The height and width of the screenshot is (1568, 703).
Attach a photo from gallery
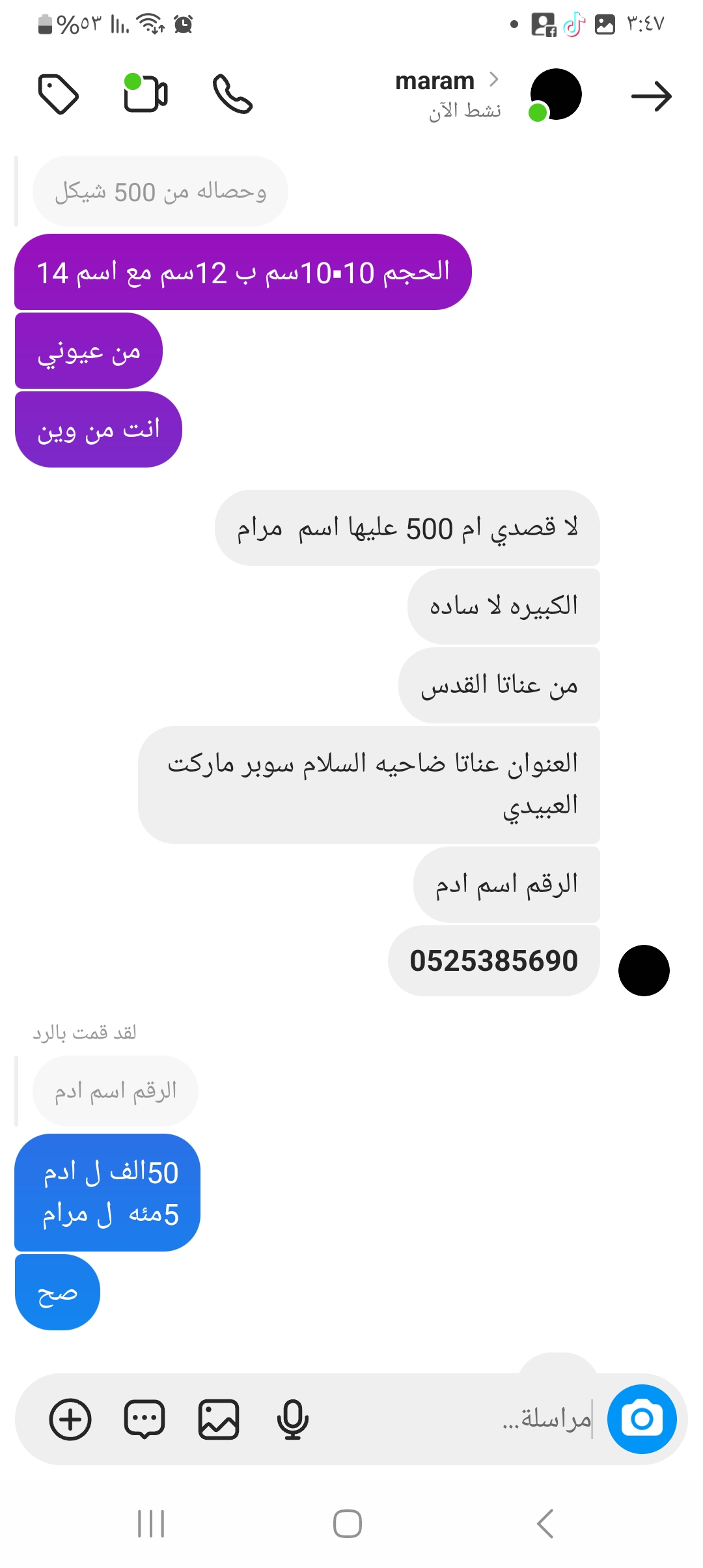point(219,1419)
